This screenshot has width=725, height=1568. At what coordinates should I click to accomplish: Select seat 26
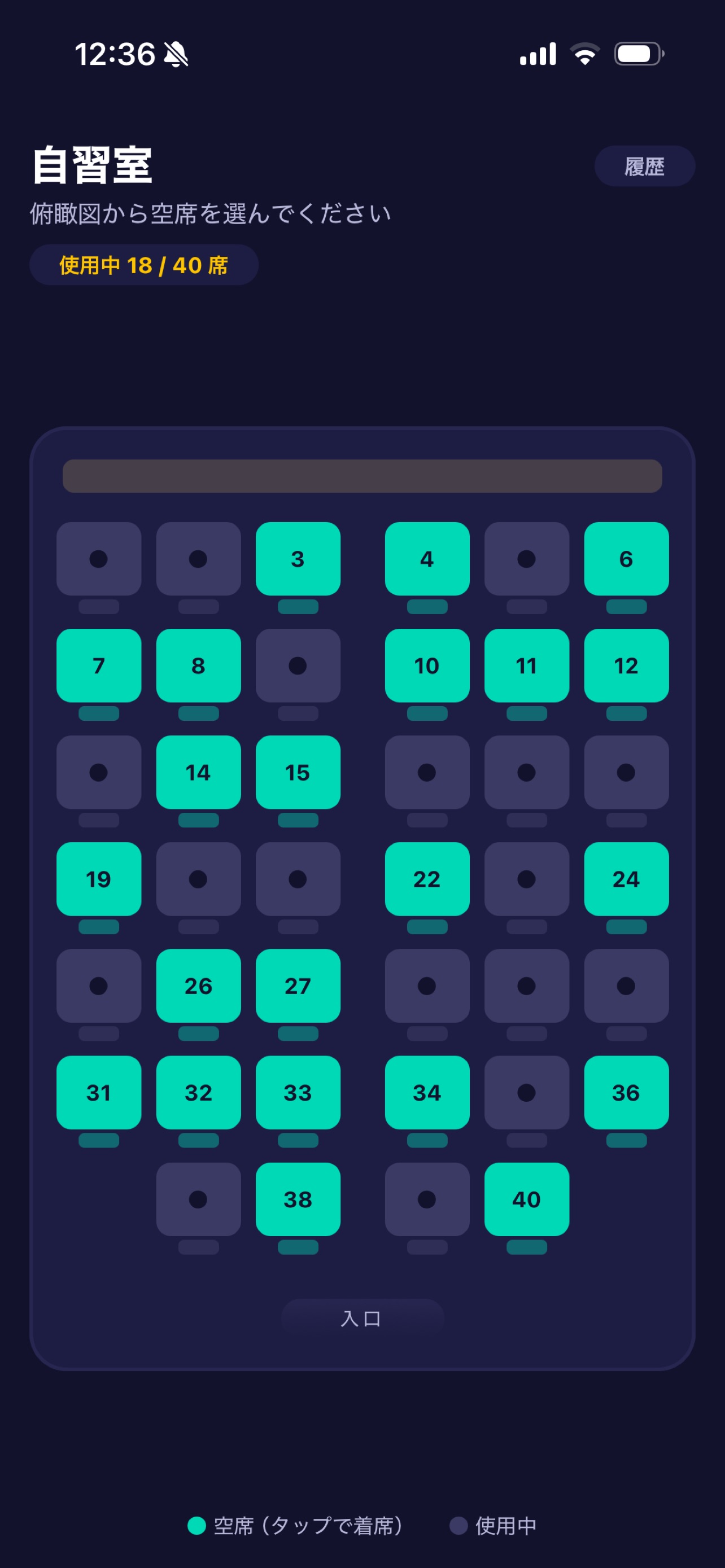tap(198, 986)
